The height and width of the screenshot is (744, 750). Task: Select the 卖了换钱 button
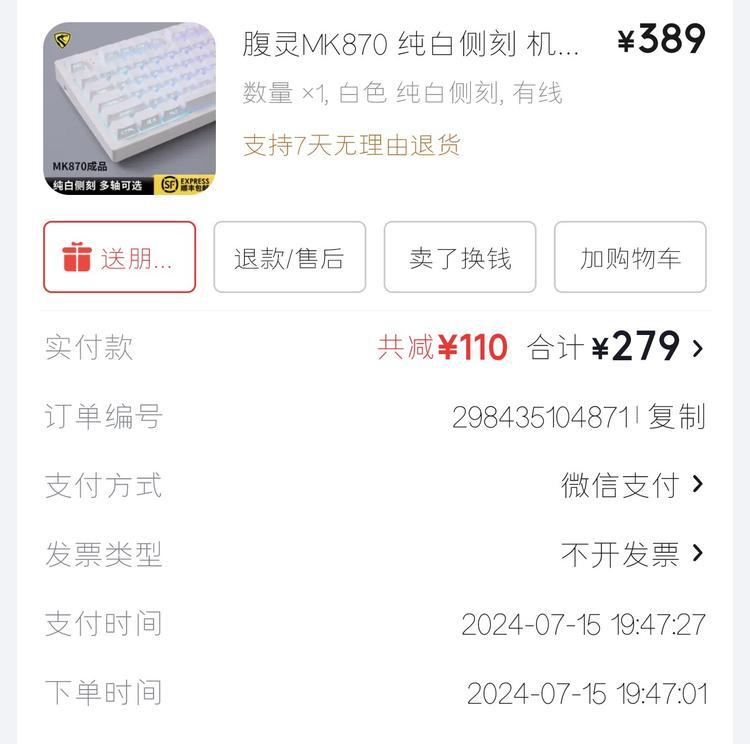(460, 257)
